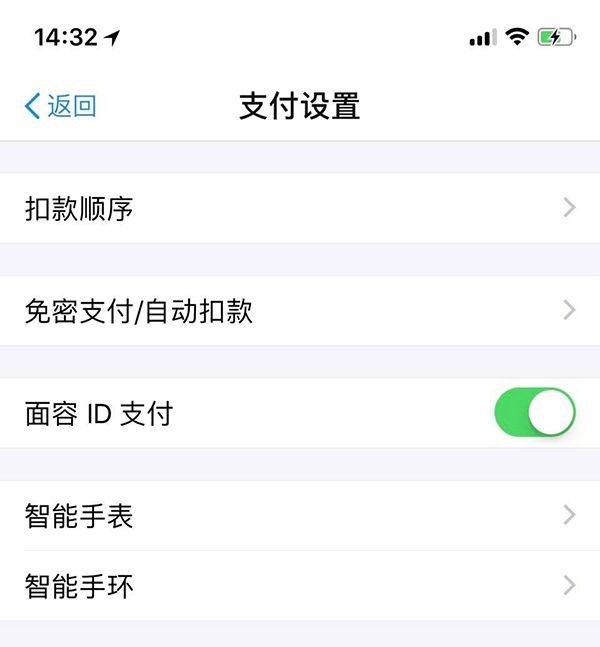Open 免密支付/自动扣款 settings
The image size is (600, 647).
click(300, 311)
